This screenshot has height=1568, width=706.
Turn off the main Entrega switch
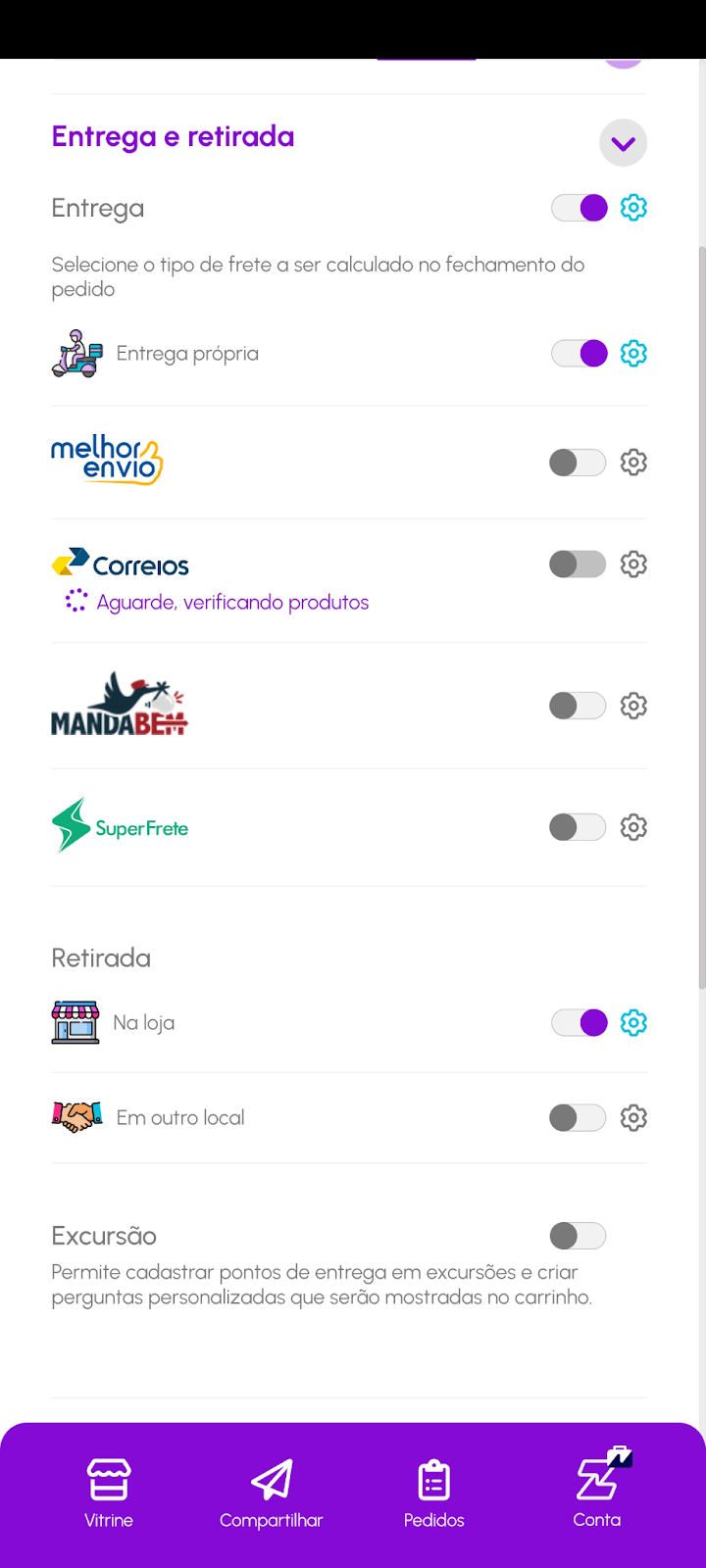580,208
